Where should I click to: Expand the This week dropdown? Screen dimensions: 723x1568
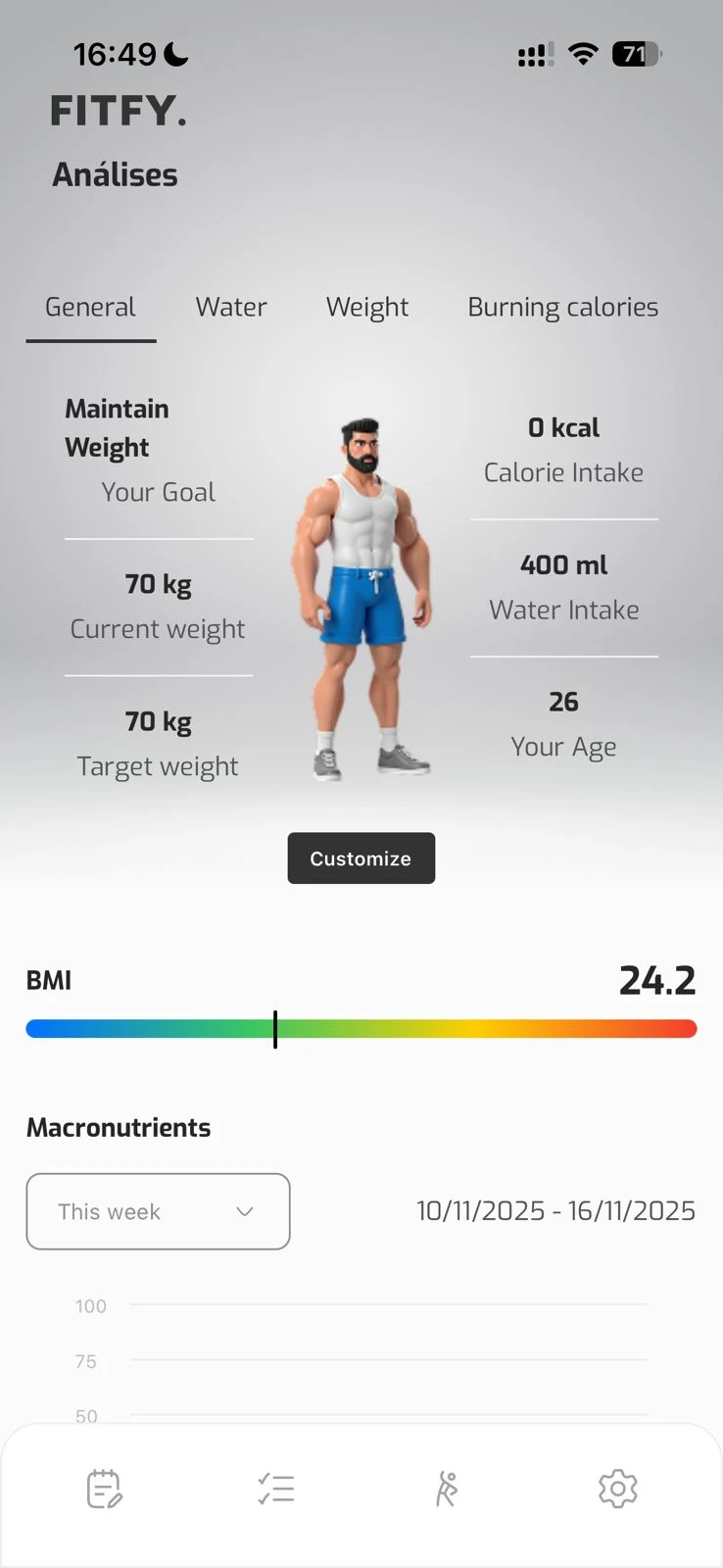[158, 1211]
